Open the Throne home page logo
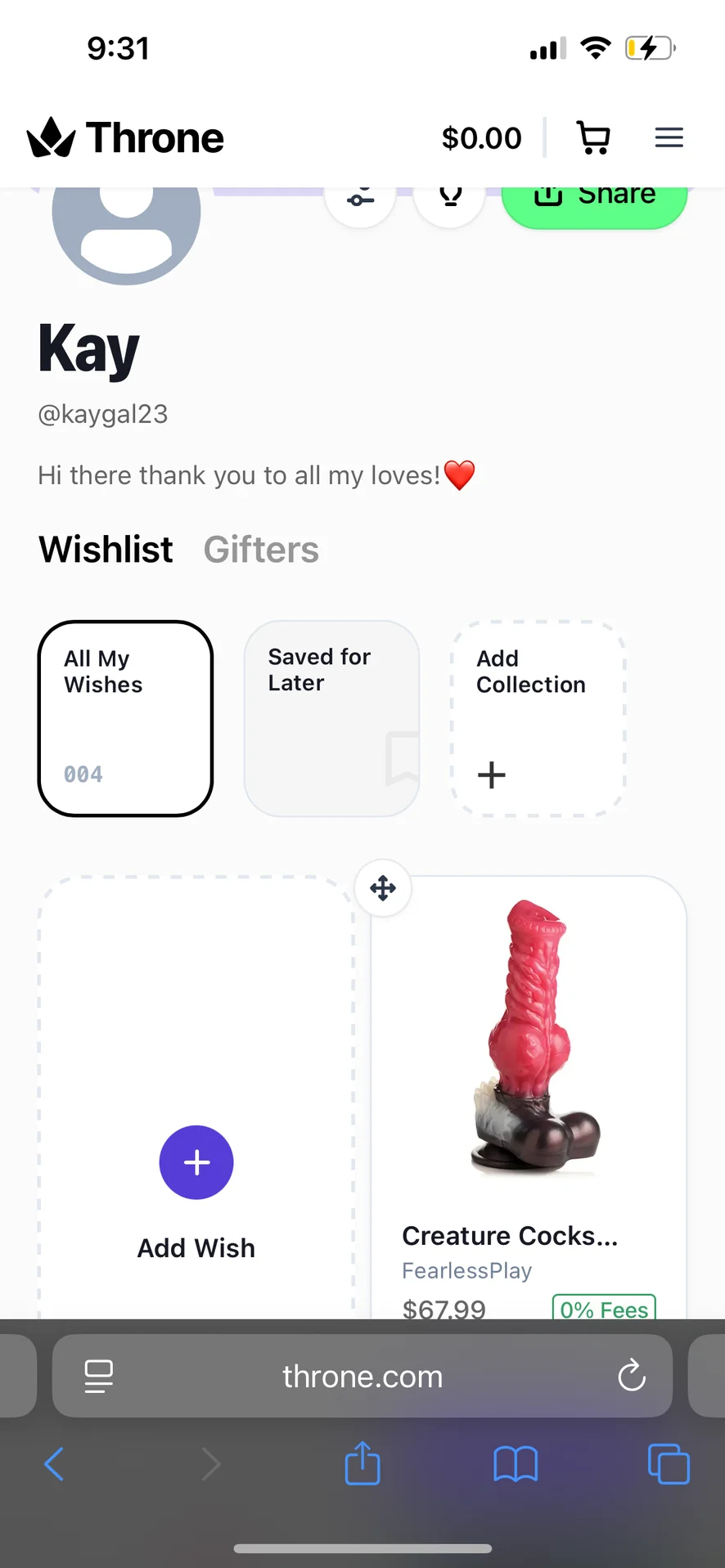725x1568 pixels. pos(126,137)
